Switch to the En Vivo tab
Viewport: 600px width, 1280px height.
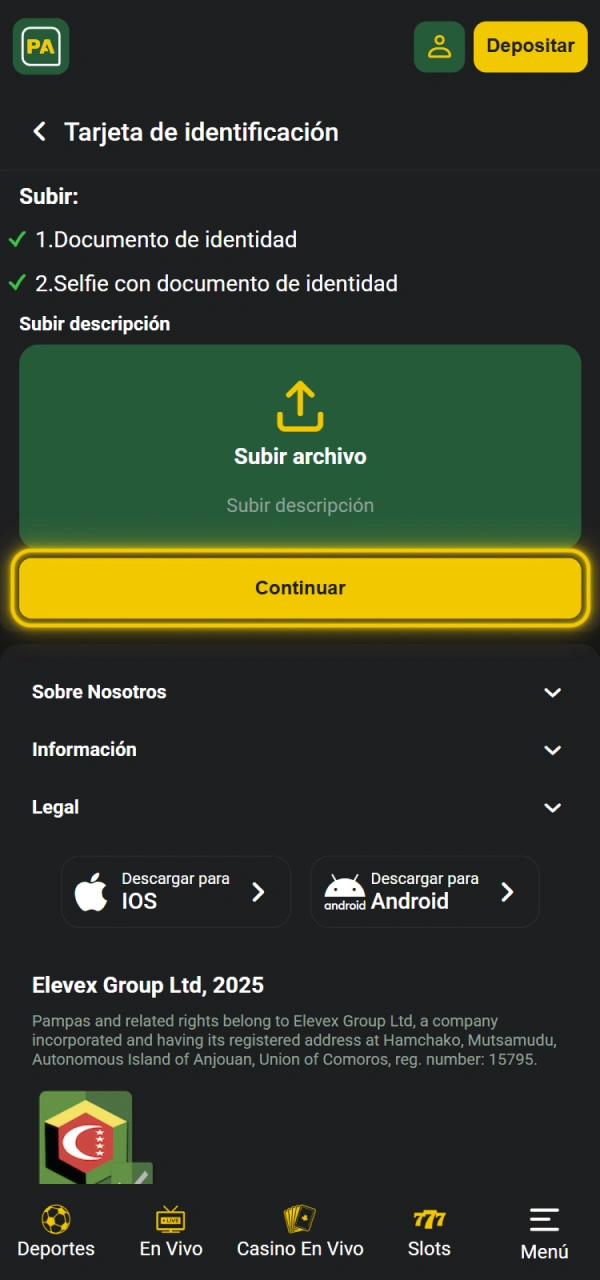171,1232
